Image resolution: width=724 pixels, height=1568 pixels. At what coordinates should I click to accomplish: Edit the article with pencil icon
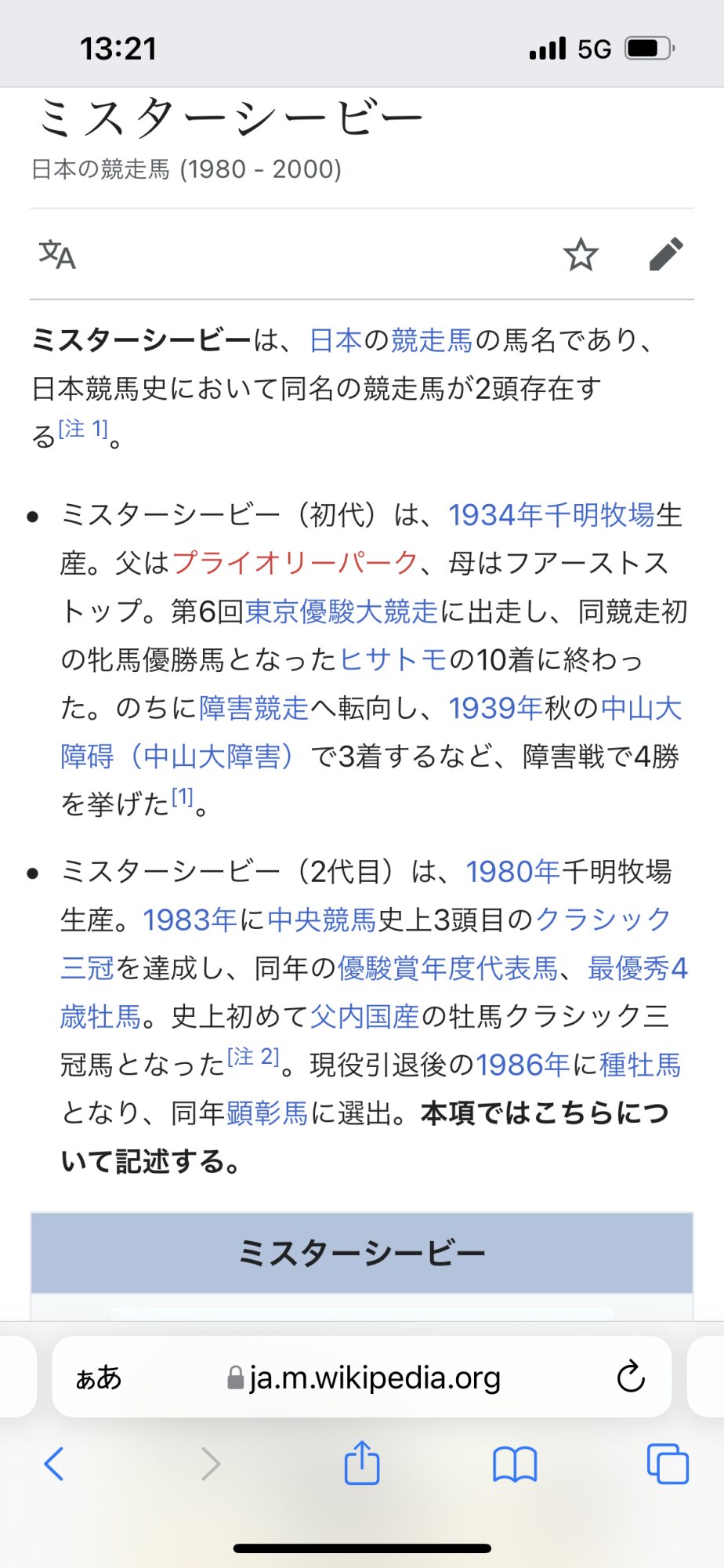click(x=666, y=255)
